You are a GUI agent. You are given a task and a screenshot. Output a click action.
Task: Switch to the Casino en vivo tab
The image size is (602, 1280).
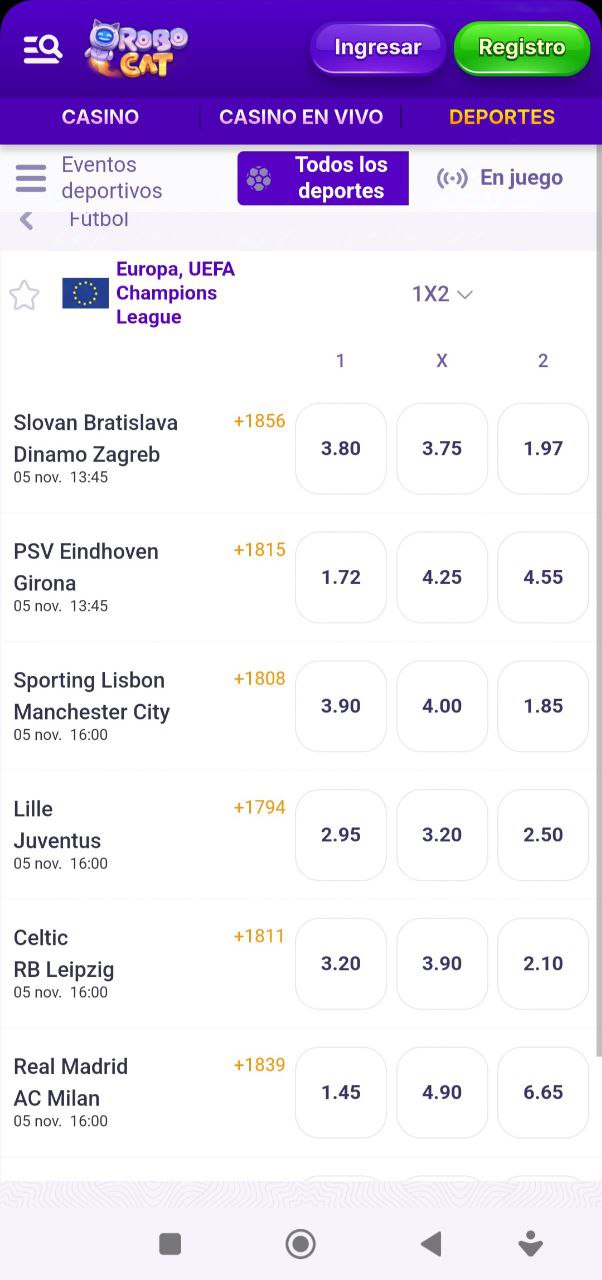[301, 117]
